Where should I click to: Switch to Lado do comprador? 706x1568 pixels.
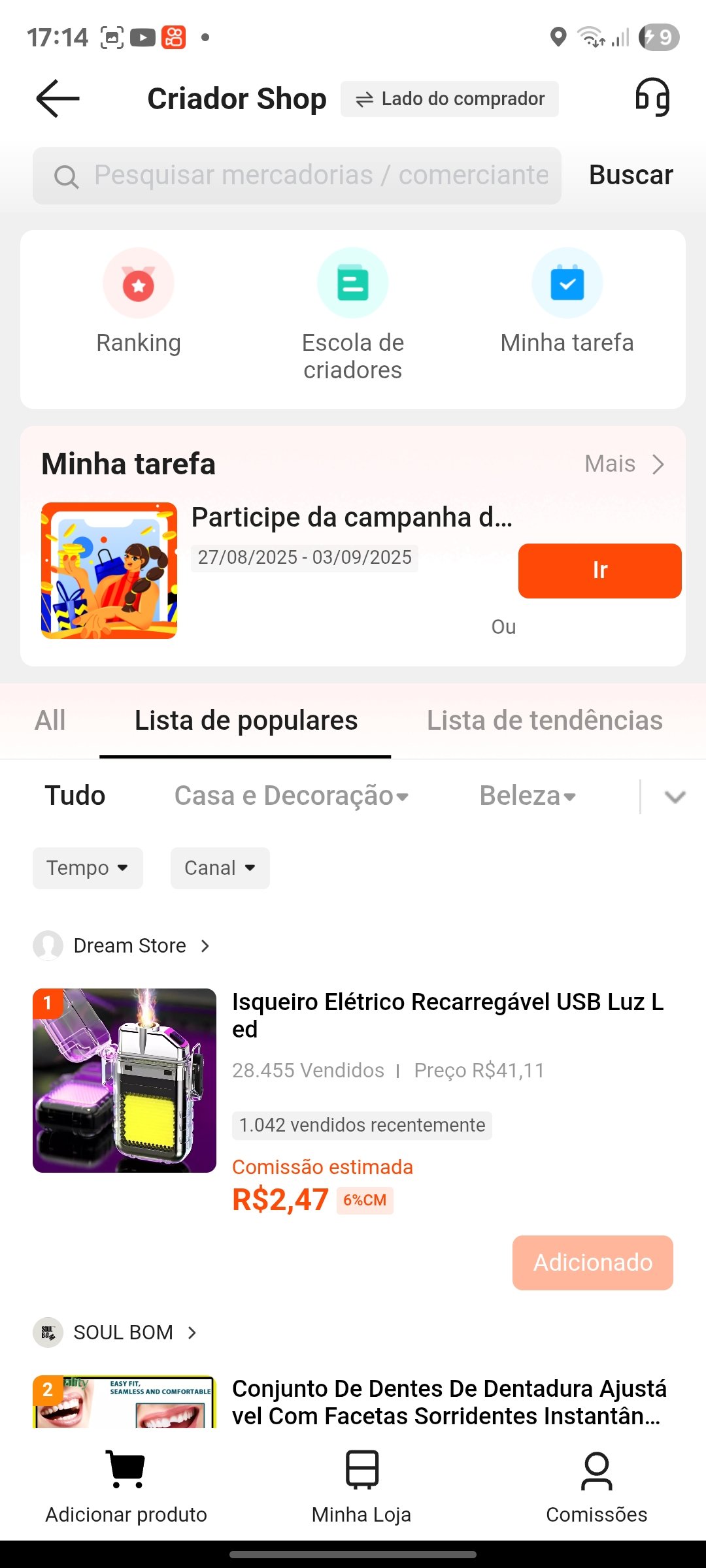pos(450,99)
